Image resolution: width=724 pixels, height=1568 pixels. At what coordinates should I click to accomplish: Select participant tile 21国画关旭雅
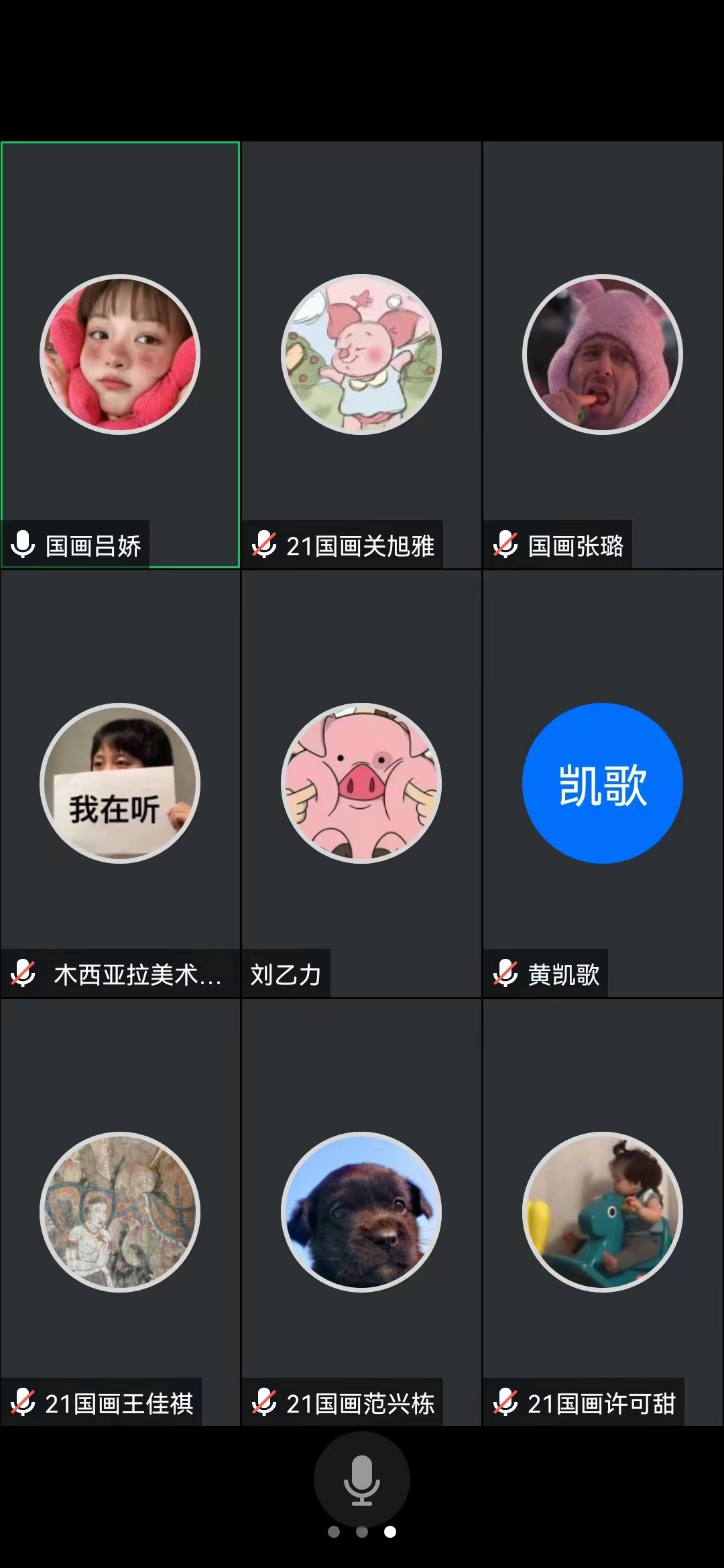361,354
